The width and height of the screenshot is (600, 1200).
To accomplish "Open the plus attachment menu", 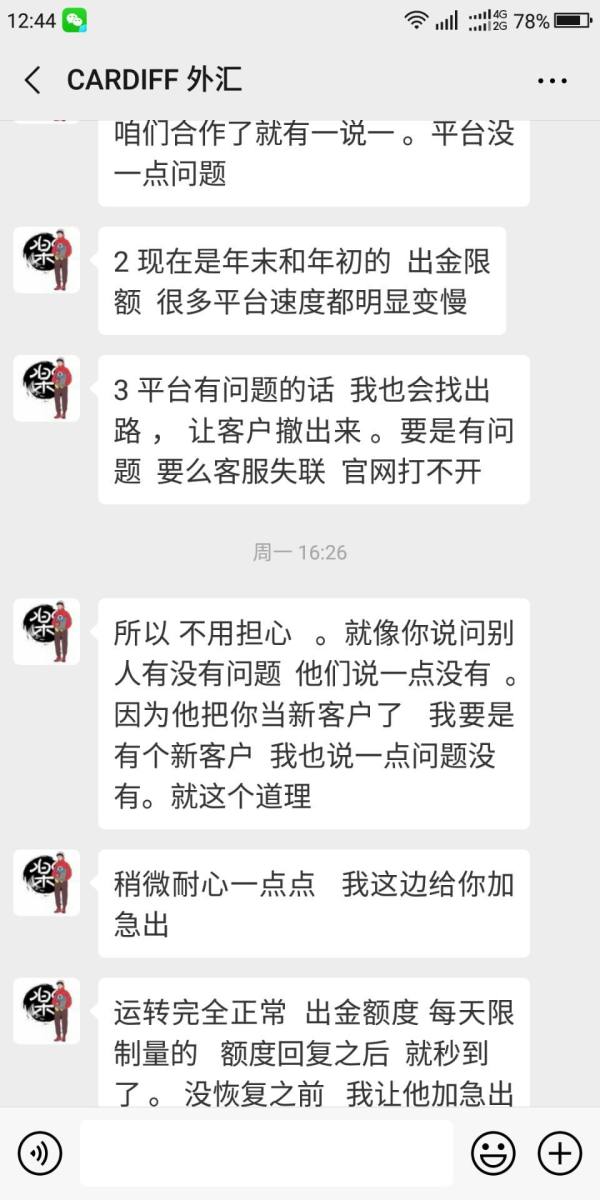I will coord(560,1154).
